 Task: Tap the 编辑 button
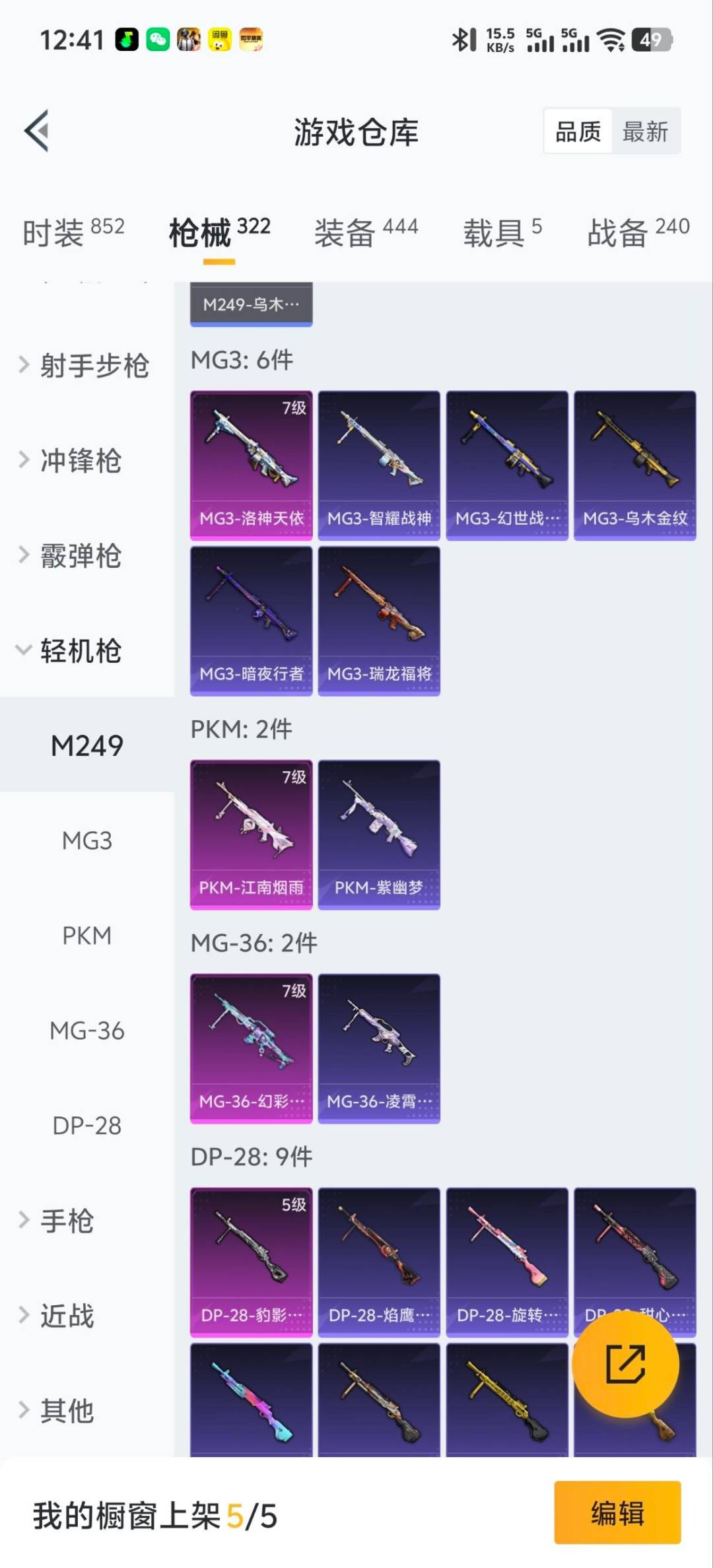coord(618,1516)
